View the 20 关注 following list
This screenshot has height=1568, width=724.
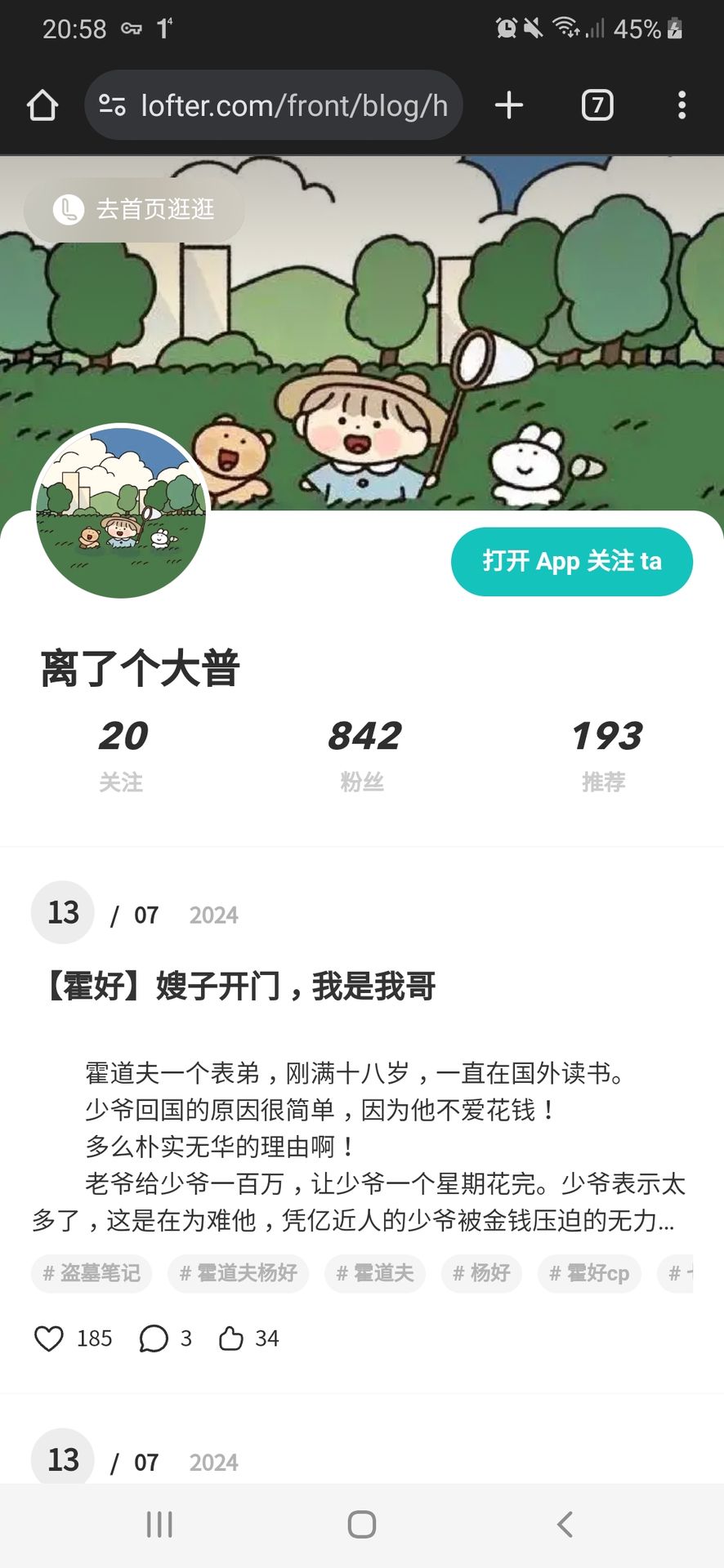tap(122, 754)
